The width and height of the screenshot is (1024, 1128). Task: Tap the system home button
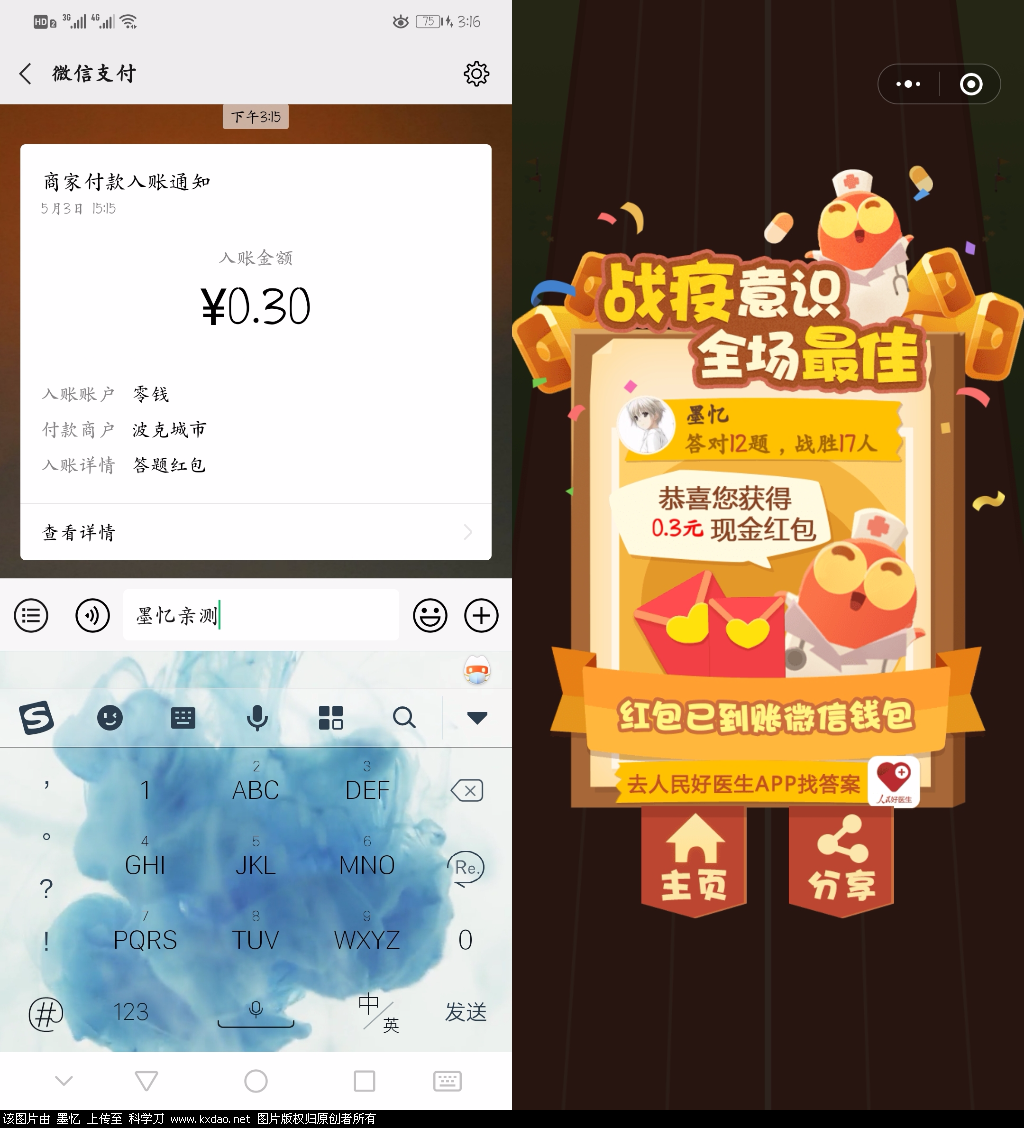click(256, 1081)
